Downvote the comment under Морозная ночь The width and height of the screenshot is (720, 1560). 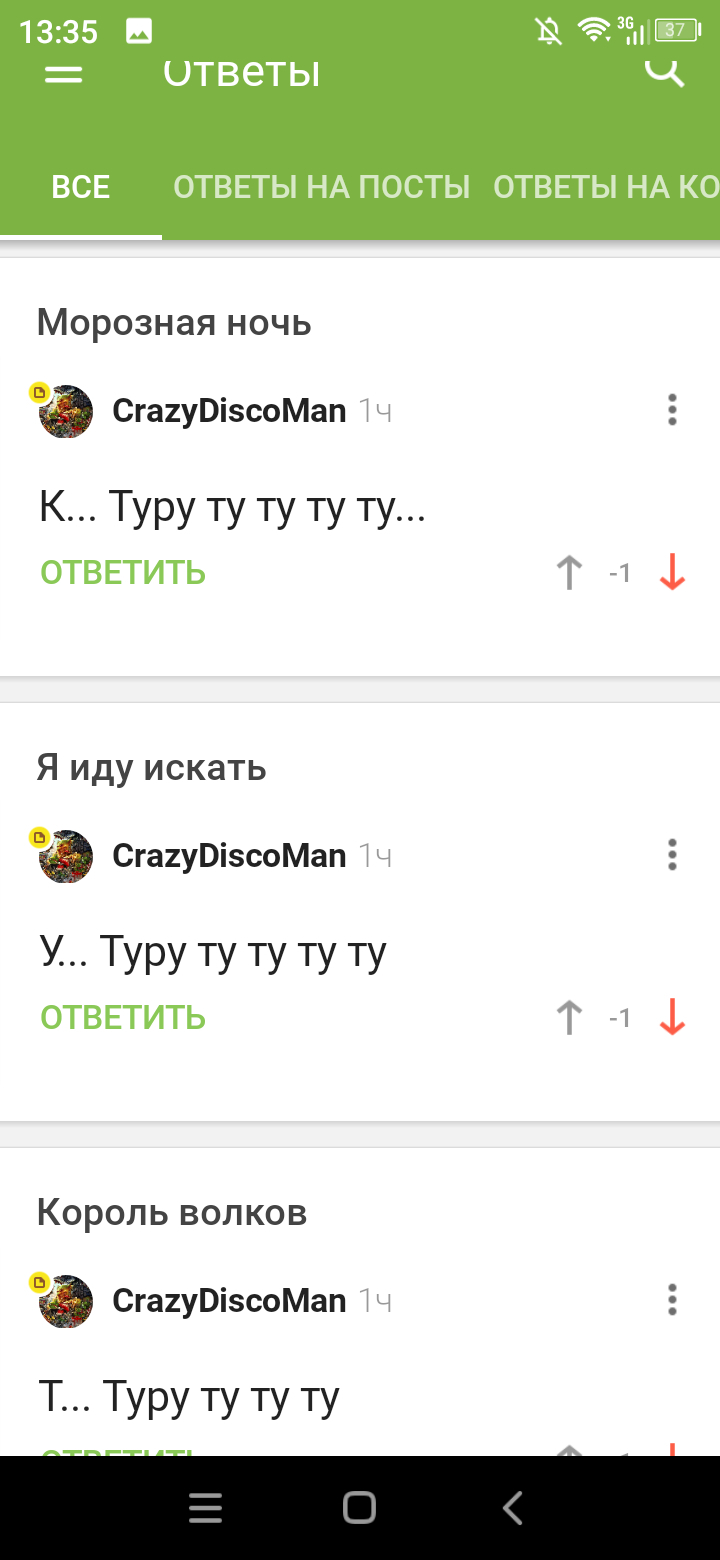coord(672,573)
